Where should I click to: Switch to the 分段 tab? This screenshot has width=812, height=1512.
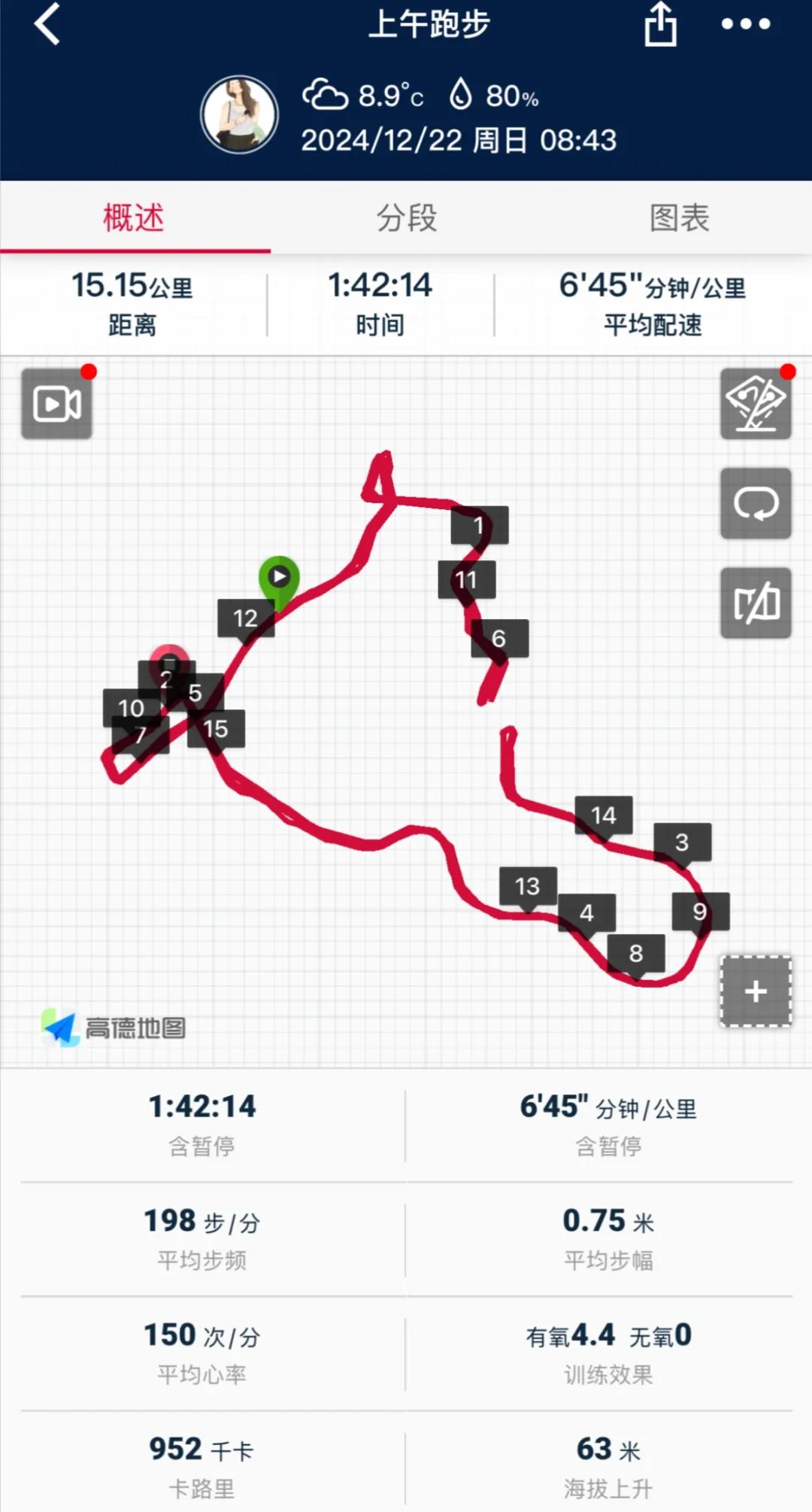tap(406, 218)
